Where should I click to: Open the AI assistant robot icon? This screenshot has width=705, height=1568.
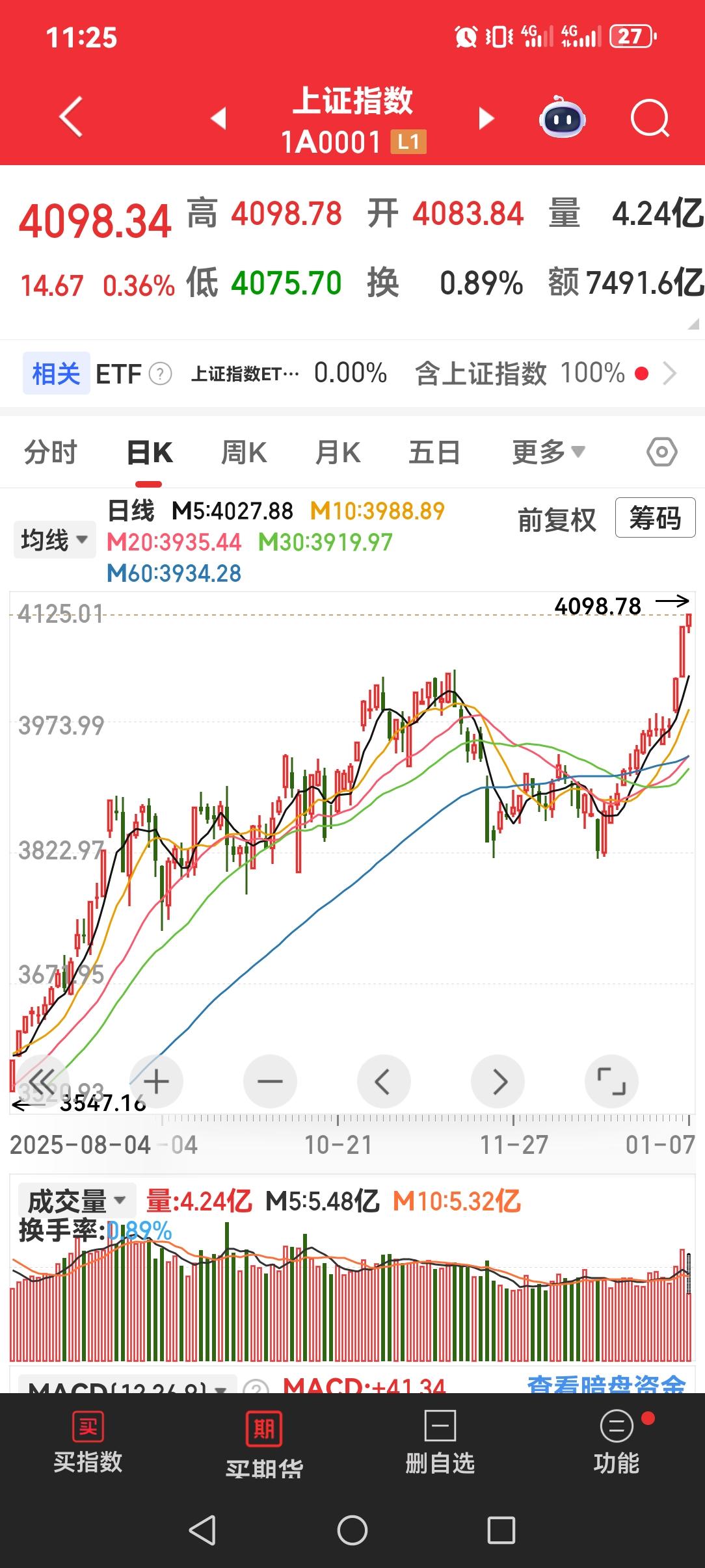563,119
